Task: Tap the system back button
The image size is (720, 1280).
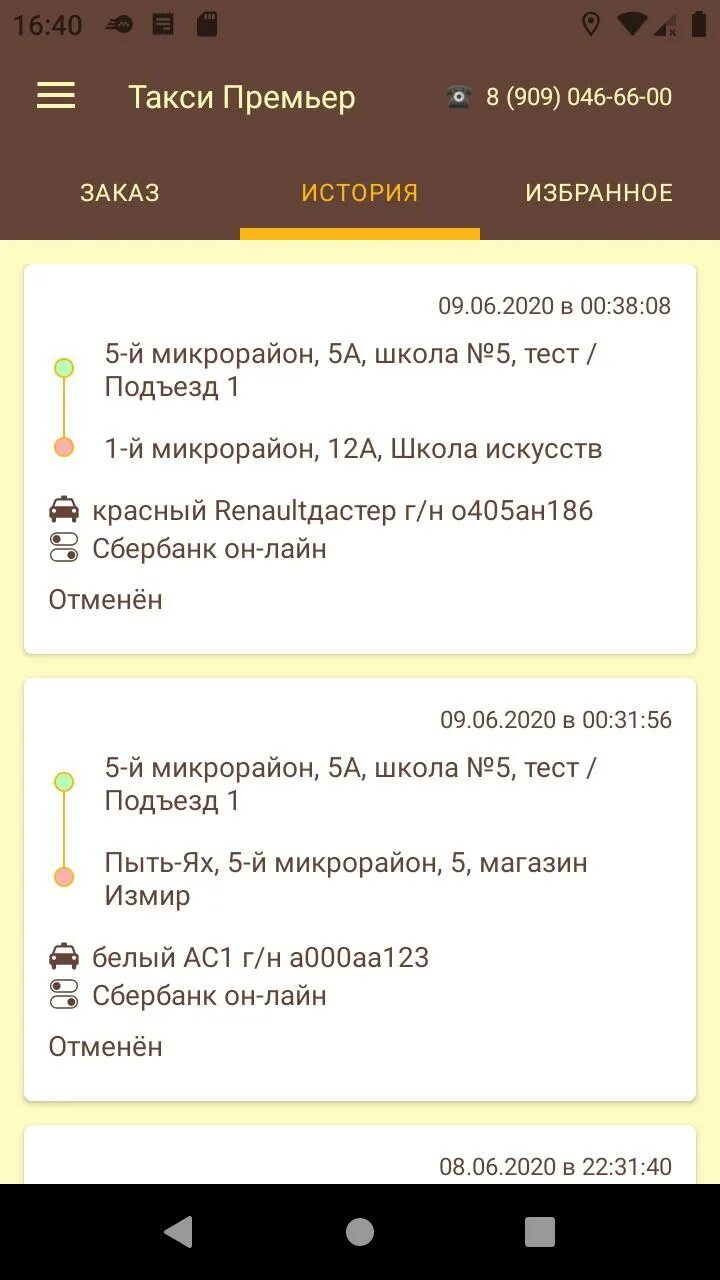Action: tap(179, 1232)
